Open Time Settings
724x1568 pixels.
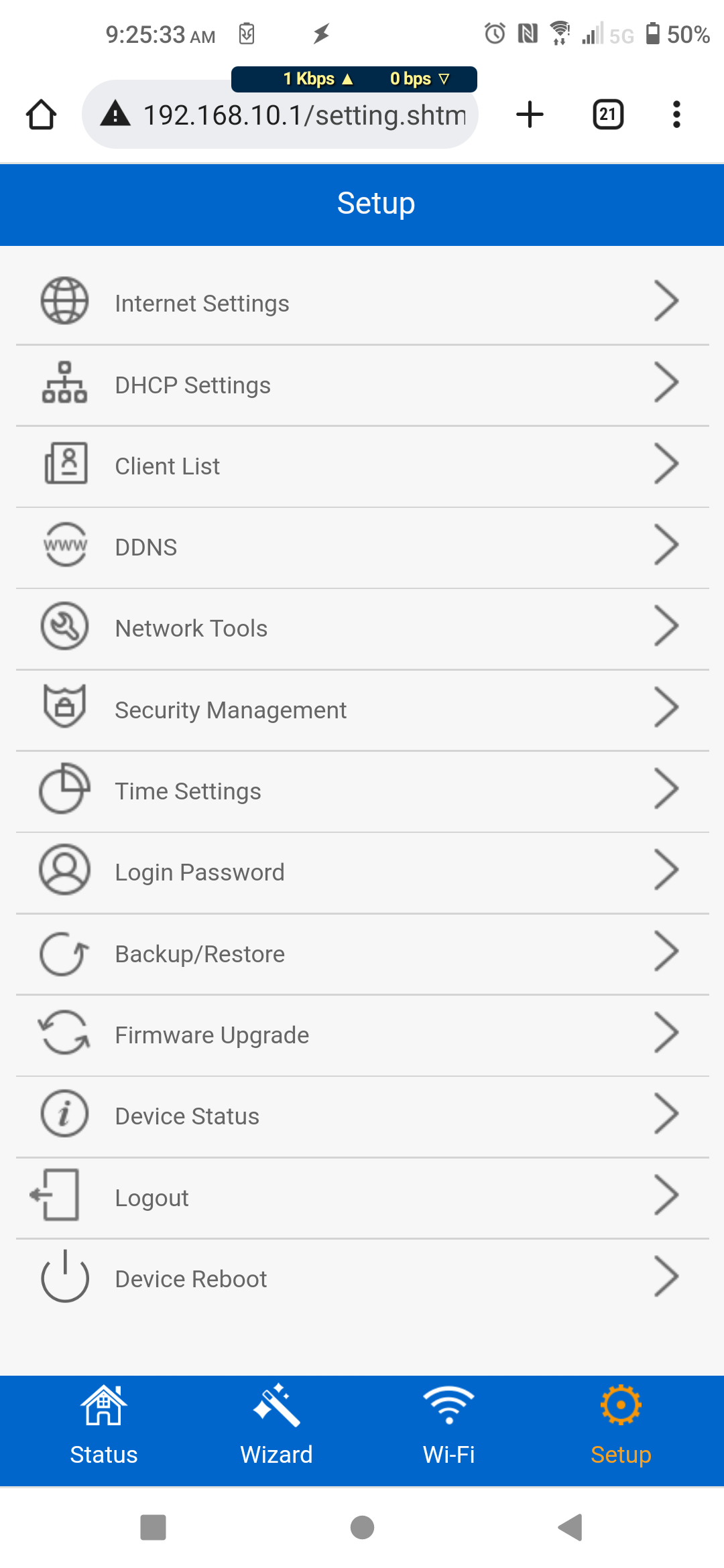click(x=362, y=791)
